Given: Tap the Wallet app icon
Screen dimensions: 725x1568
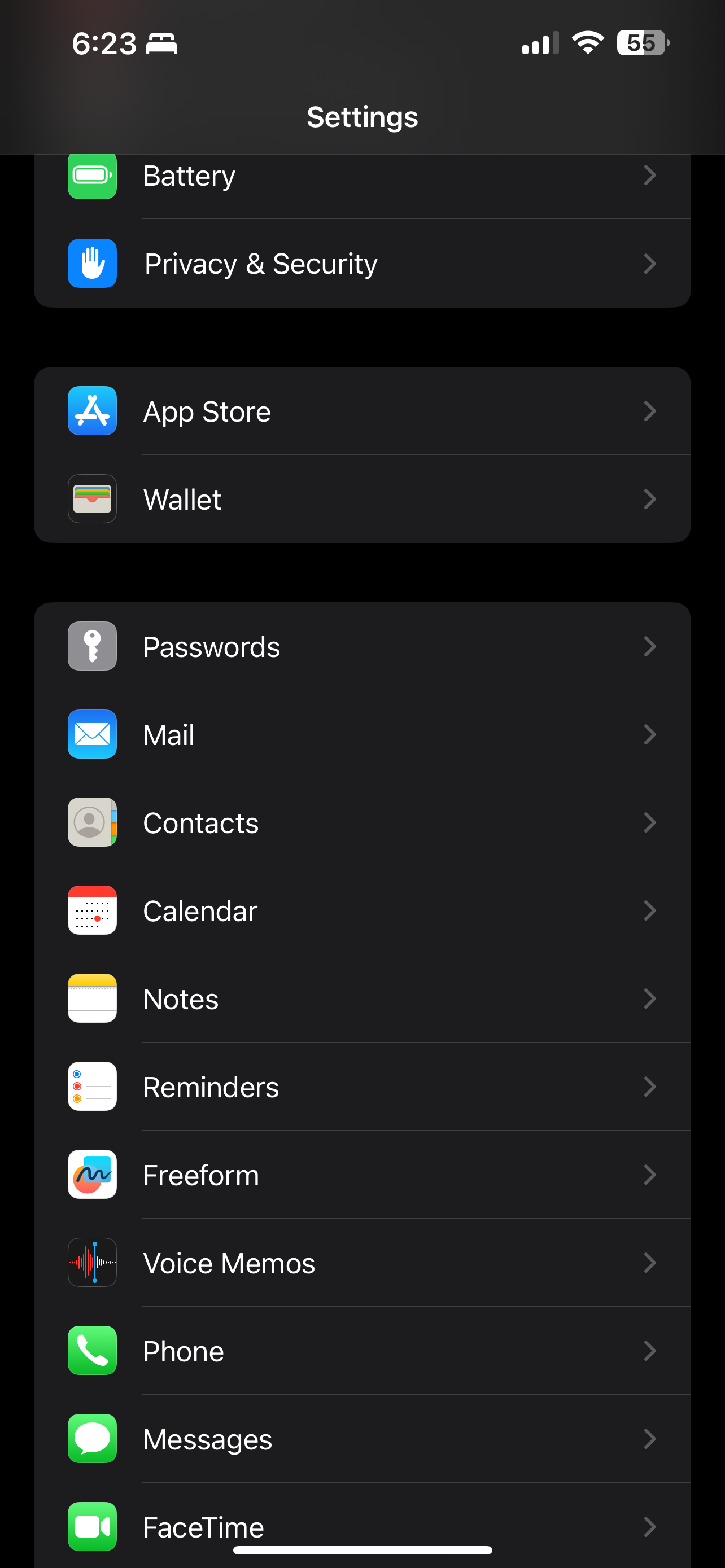Looking at the screenshot, I should [x=92, y=498].
